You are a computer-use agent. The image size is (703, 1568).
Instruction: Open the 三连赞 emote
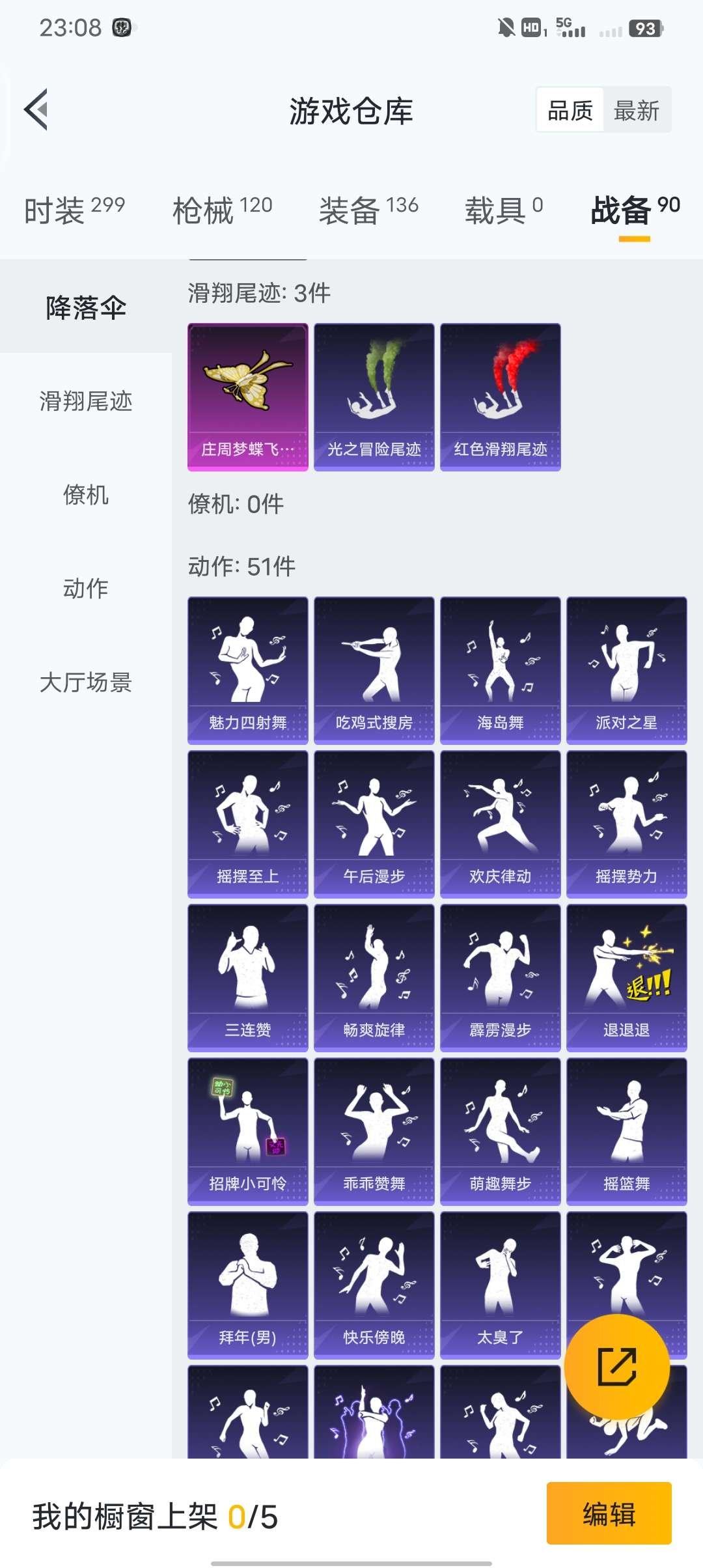247,977
